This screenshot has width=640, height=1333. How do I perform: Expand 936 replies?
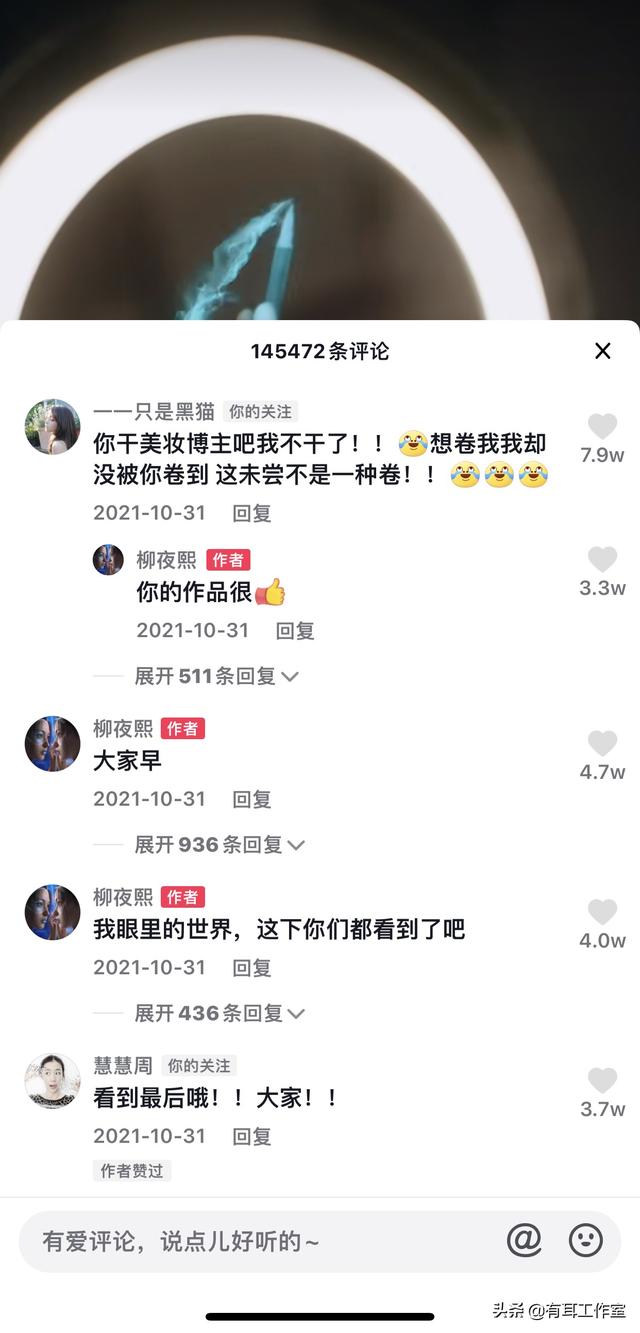[x=220, y=845]
